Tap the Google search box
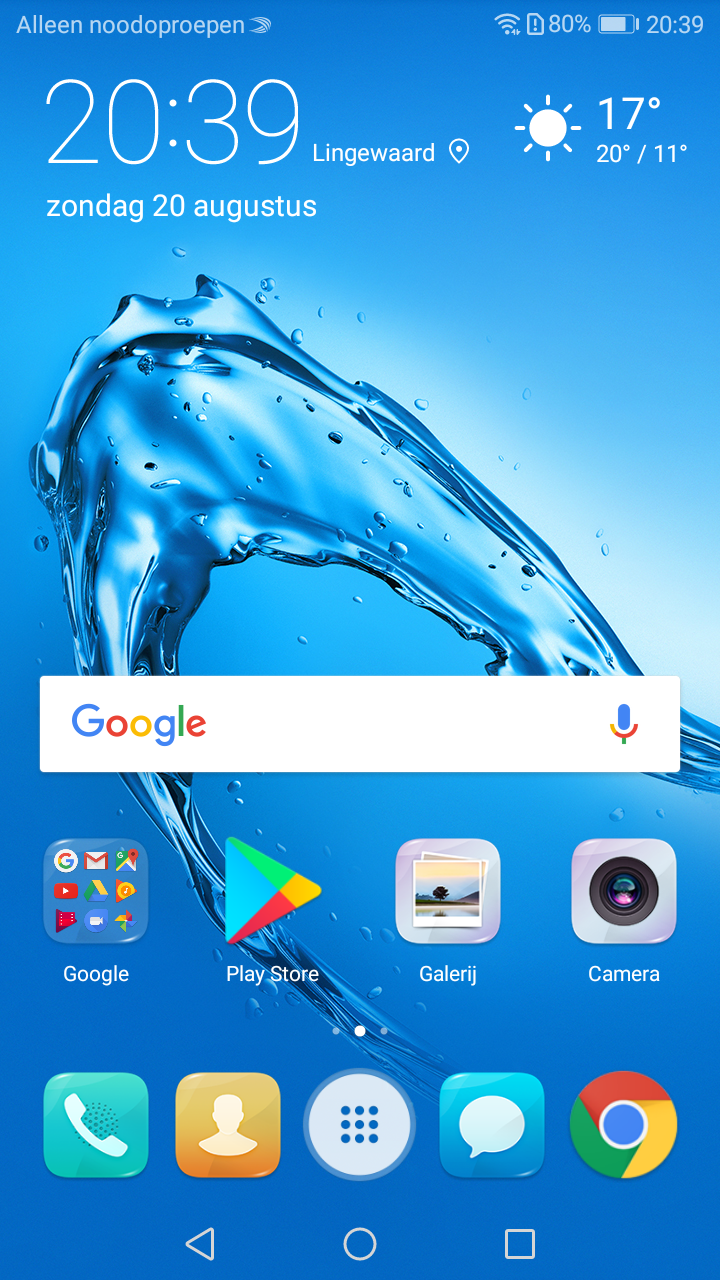The height and width of the screenshot is (1280, 720). [x=360, y=723]
